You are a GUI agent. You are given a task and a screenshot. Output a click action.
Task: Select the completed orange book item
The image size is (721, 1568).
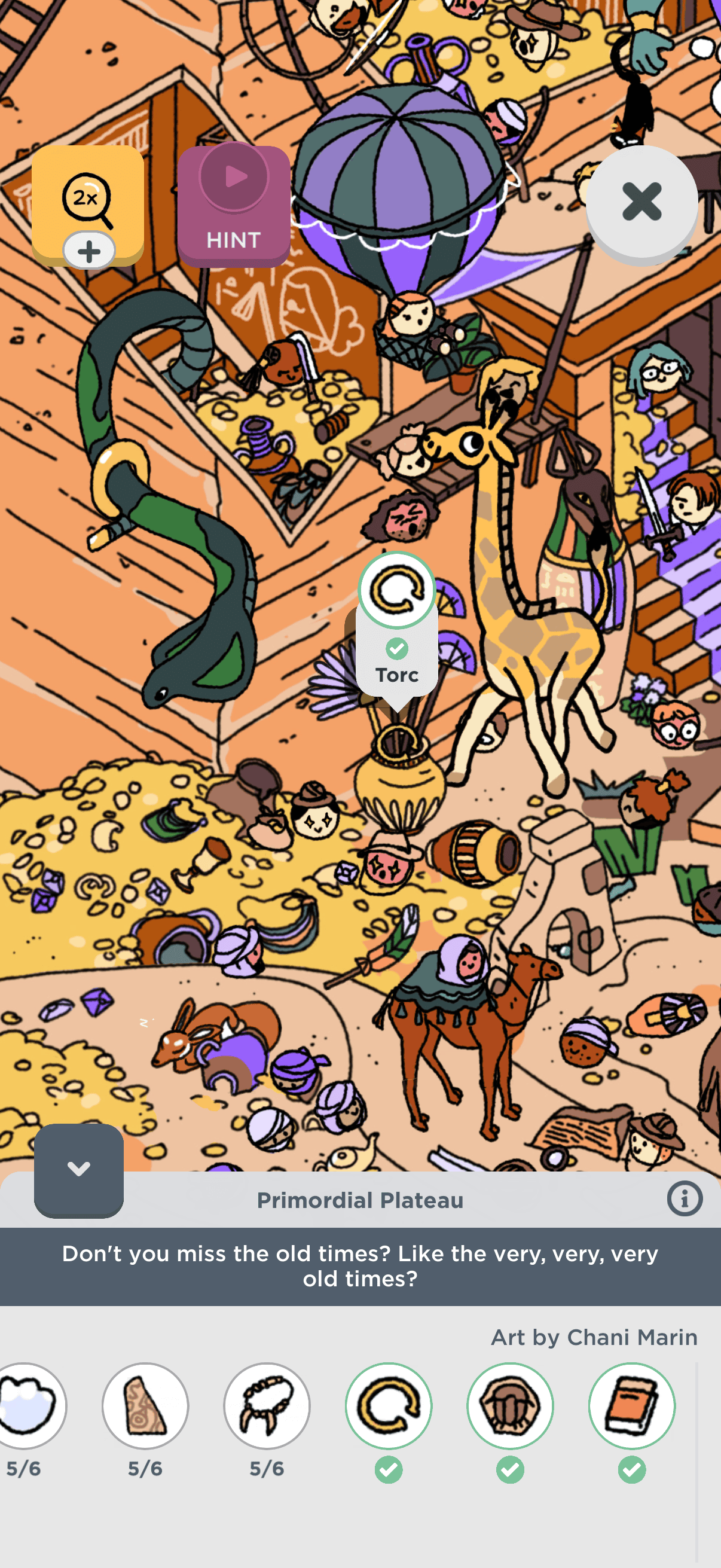click(x=632, y=1405)
